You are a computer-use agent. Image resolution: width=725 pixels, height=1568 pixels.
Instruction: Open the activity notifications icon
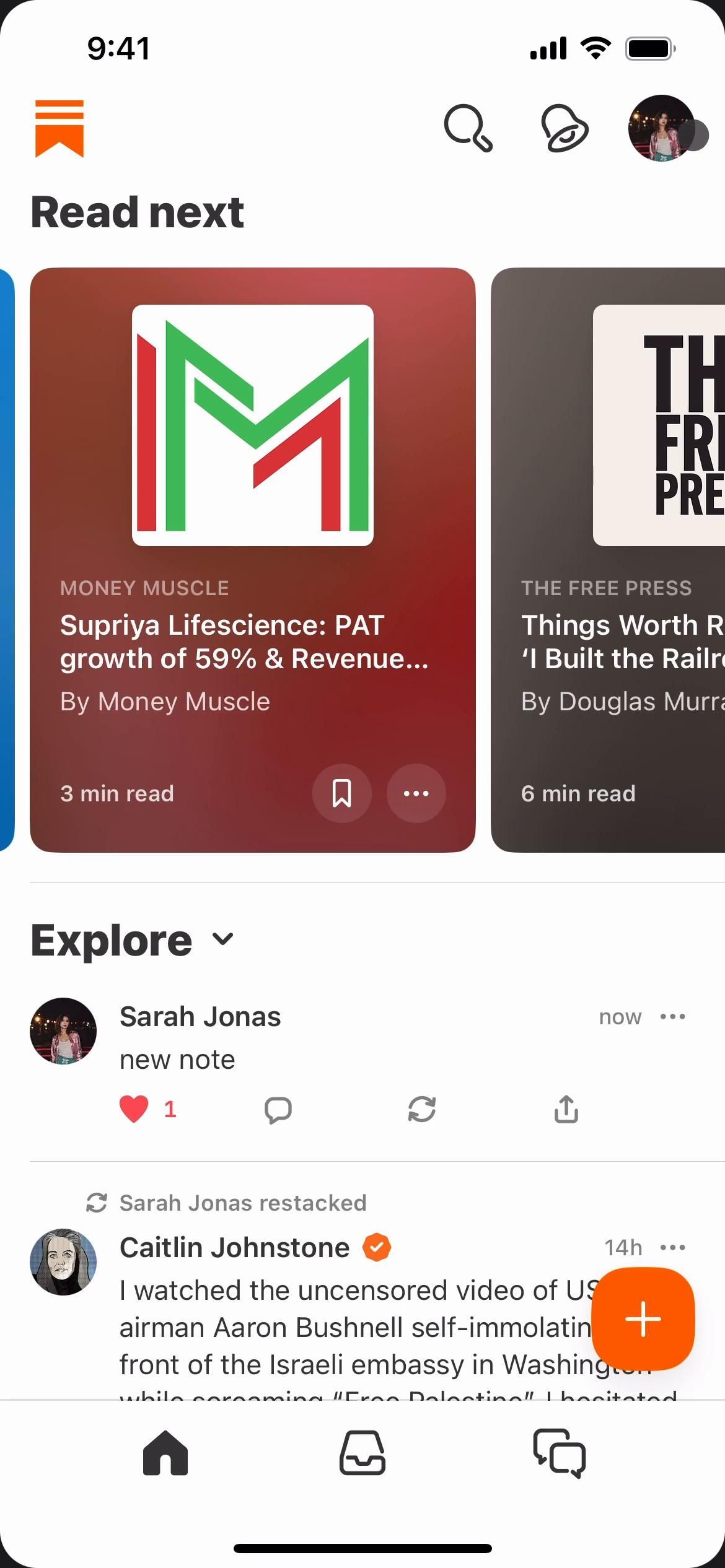[x=564, y=129]
